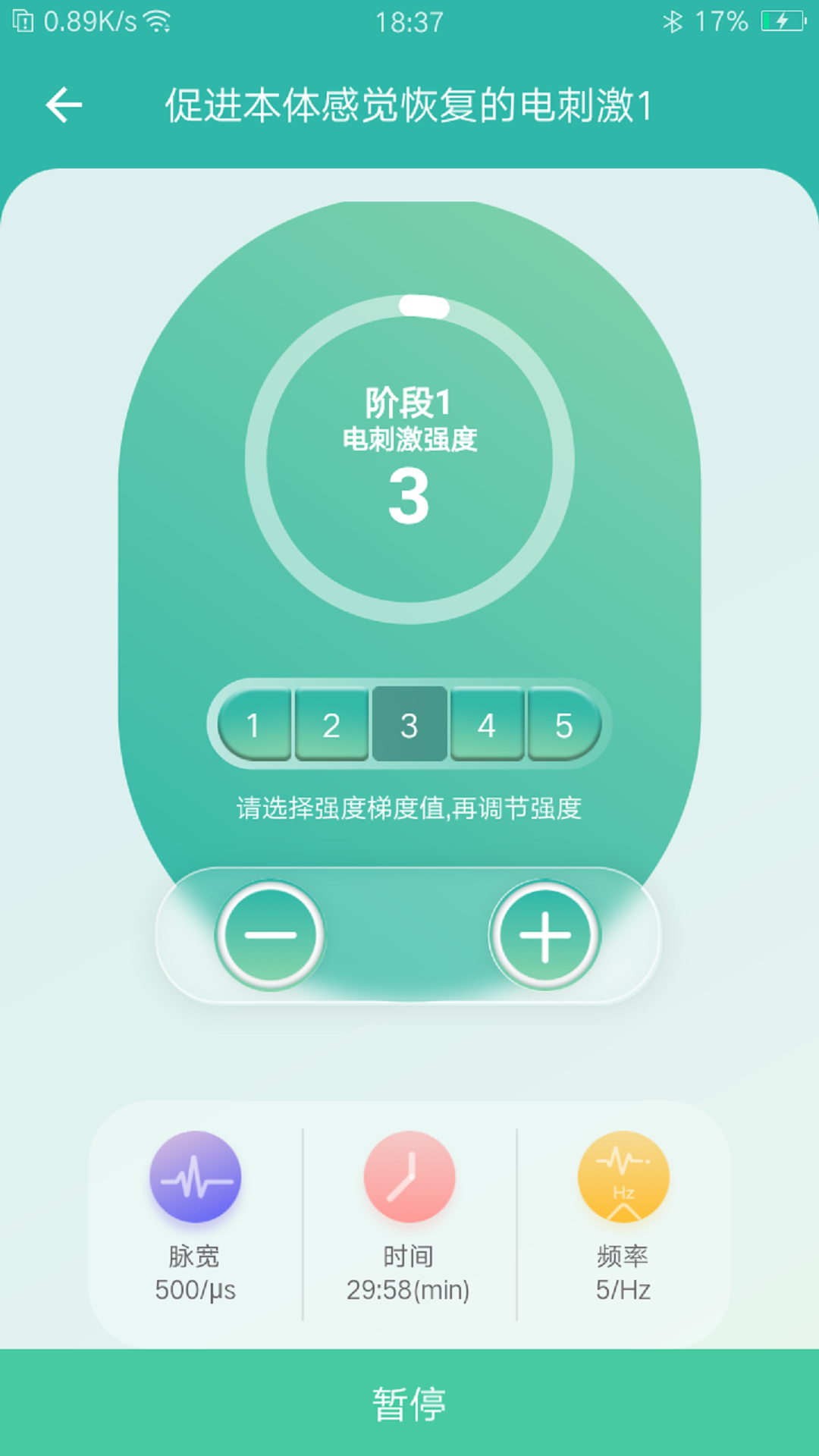
Task: Select intensity gradient value 4
Action: (487, 725)
